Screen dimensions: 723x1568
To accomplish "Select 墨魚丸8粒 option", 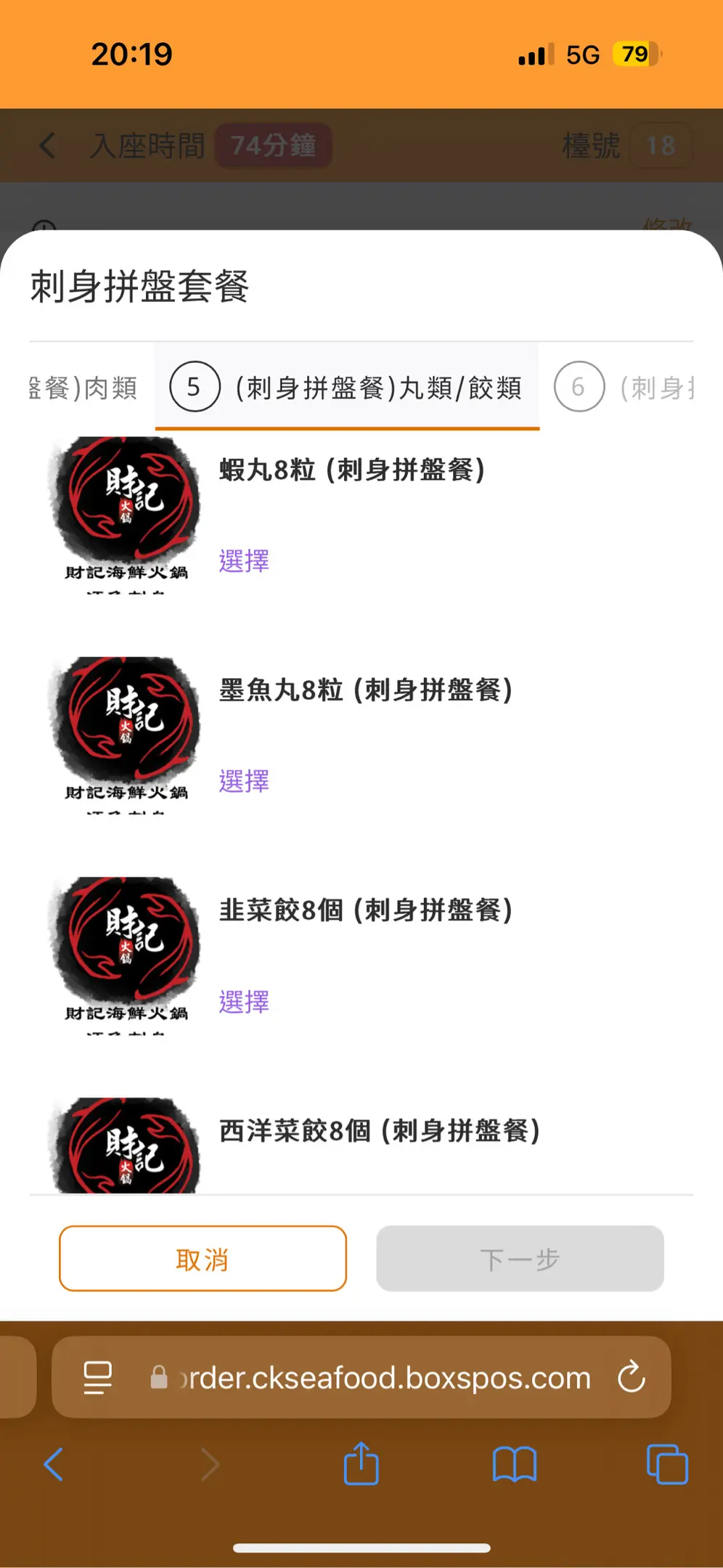I will tap(244, 781).
